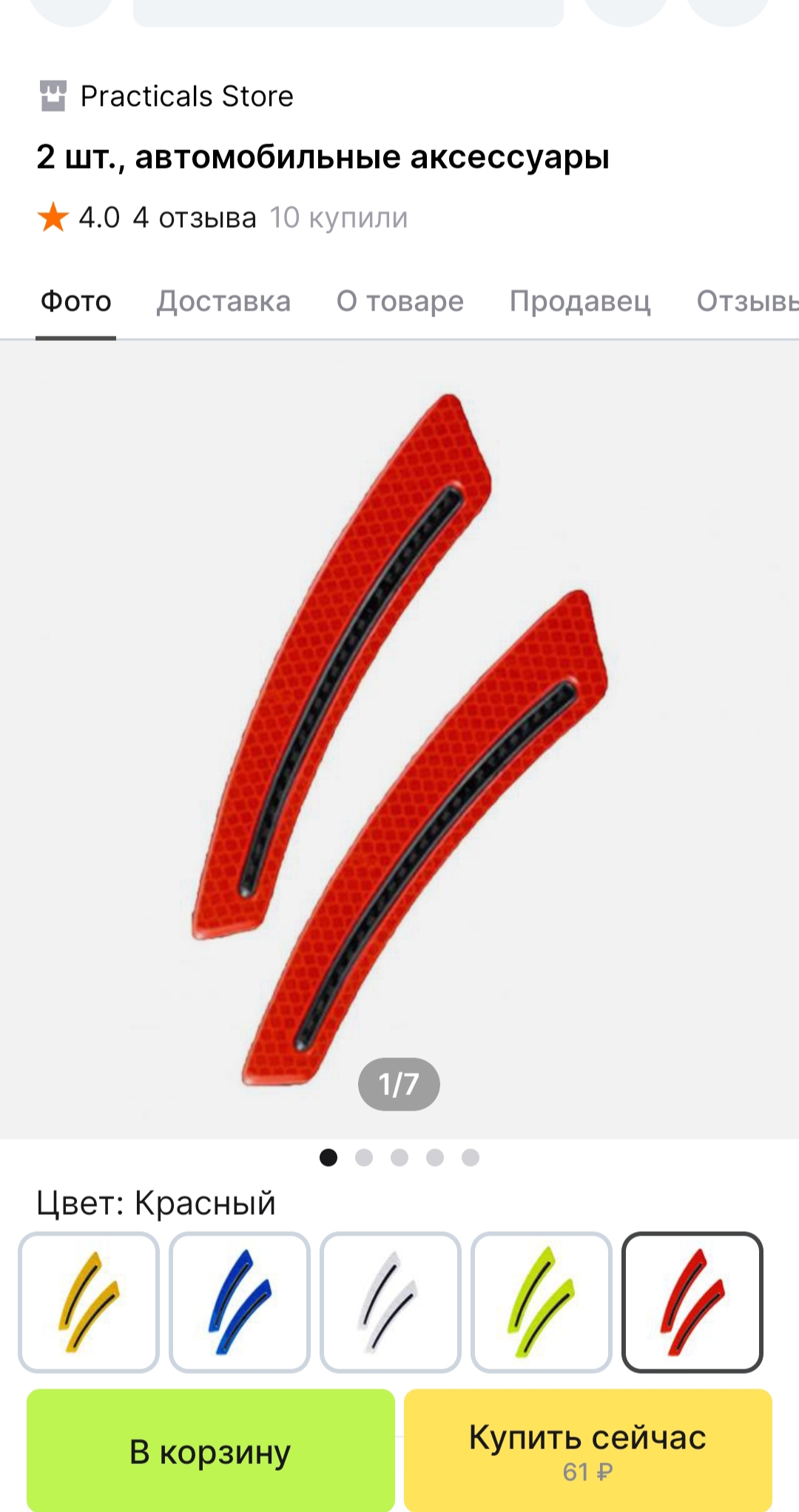Add item with В корзину button
Screen dimensions: 799x1512
(211, 1451)
